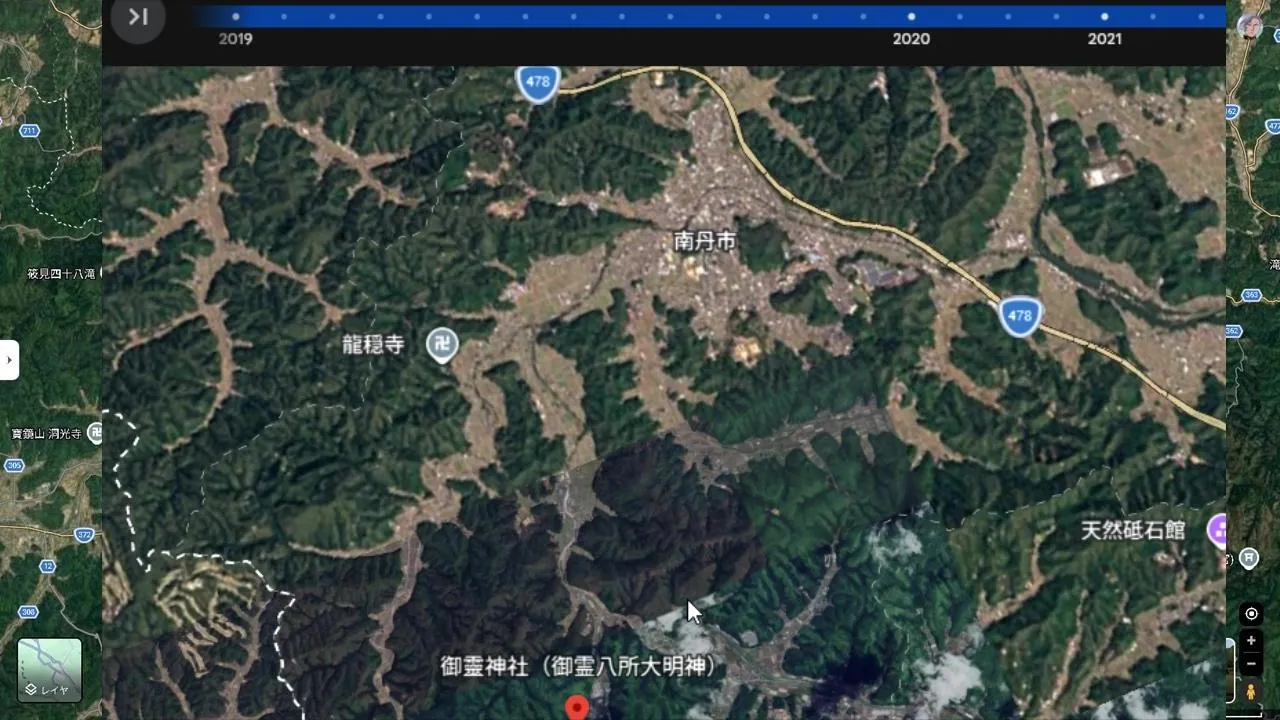Select the red pin below 御霊神社
1280x720 pixels.
point(576,709)
